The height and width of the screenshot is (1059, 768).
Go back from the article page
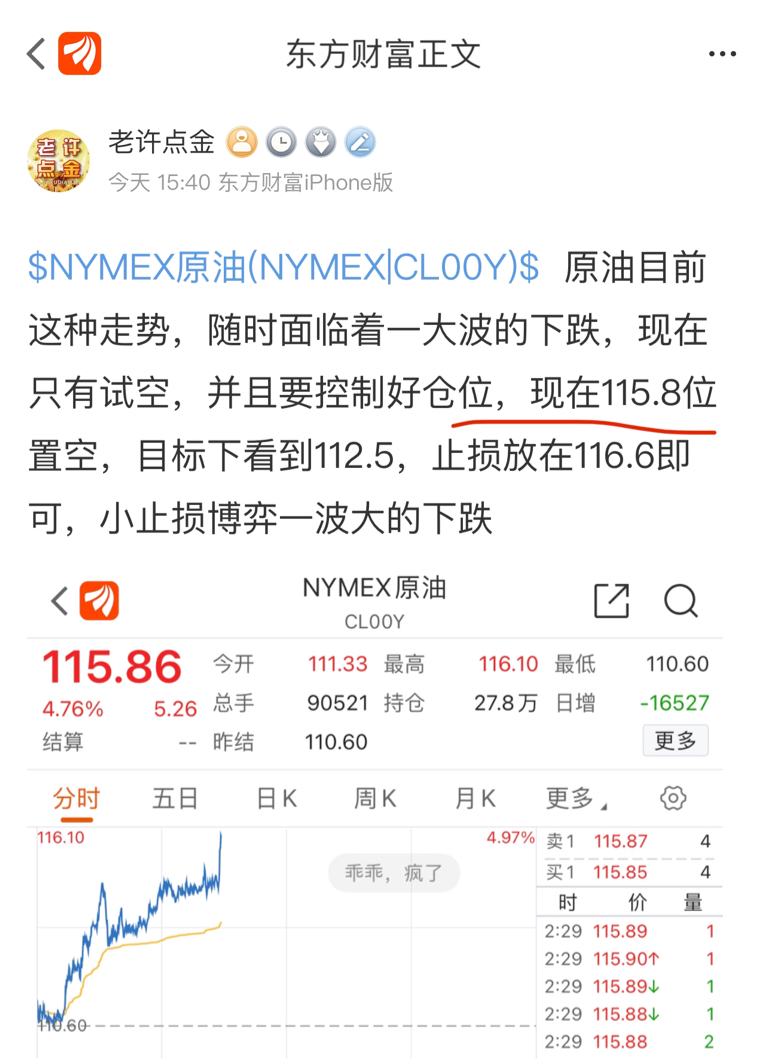click(37, 53)
